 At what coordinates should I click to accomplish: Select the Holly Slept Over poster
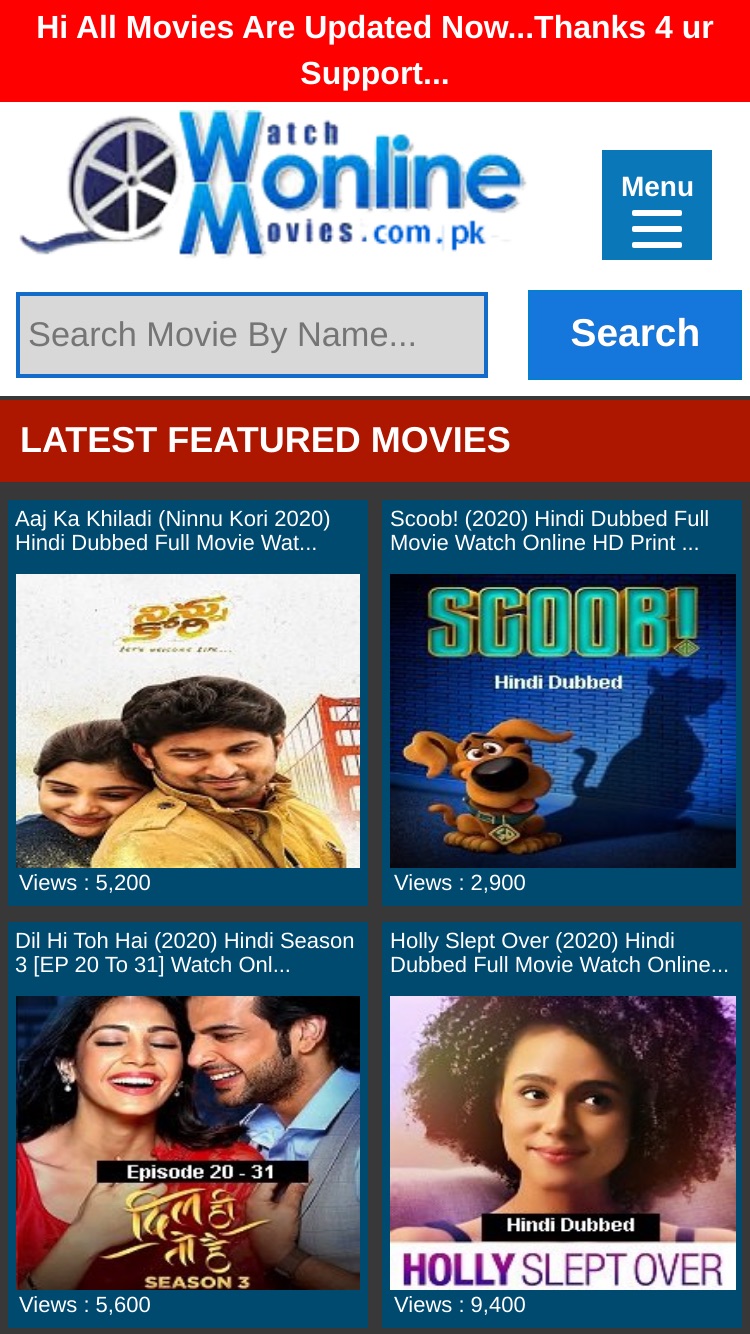[x=563, y=1143]
